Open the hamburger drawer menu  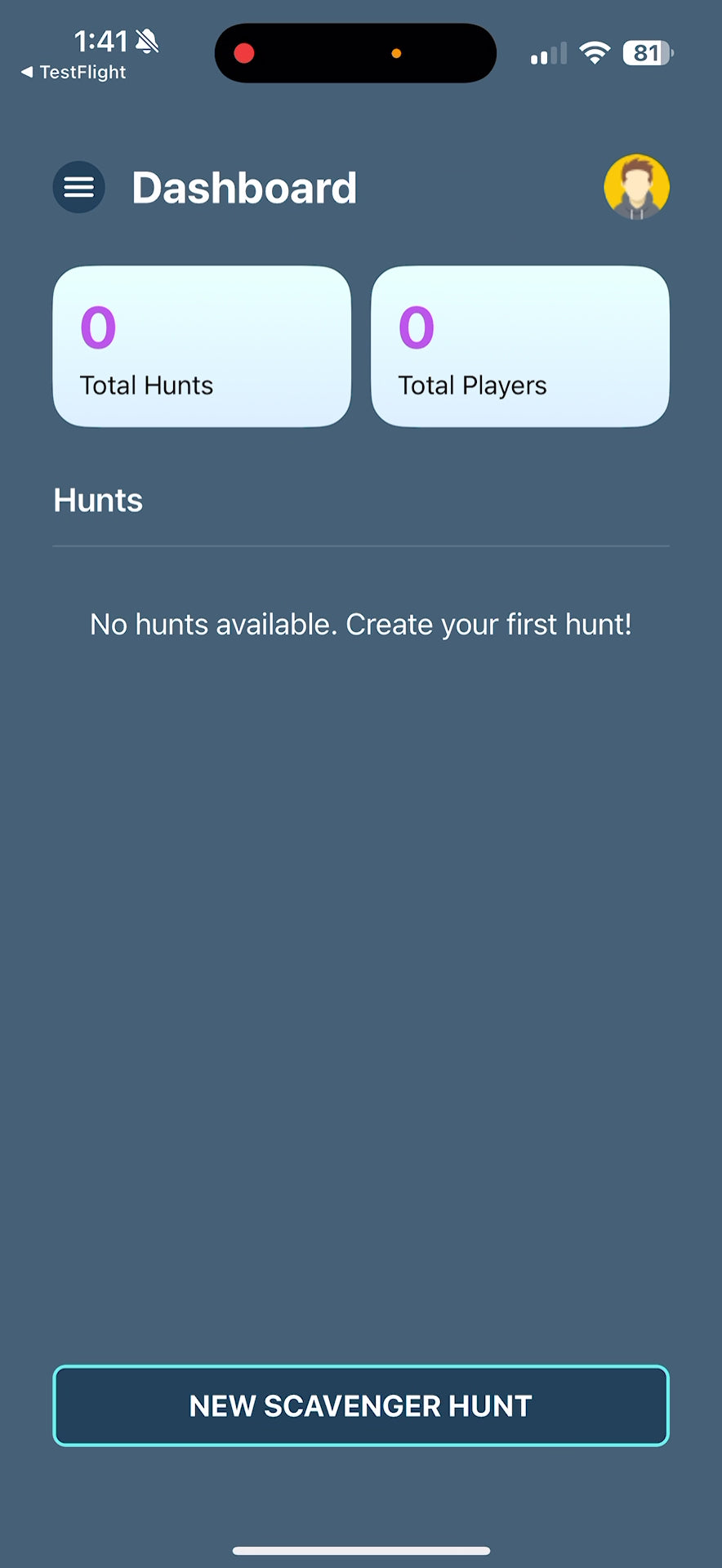[78, 188]
